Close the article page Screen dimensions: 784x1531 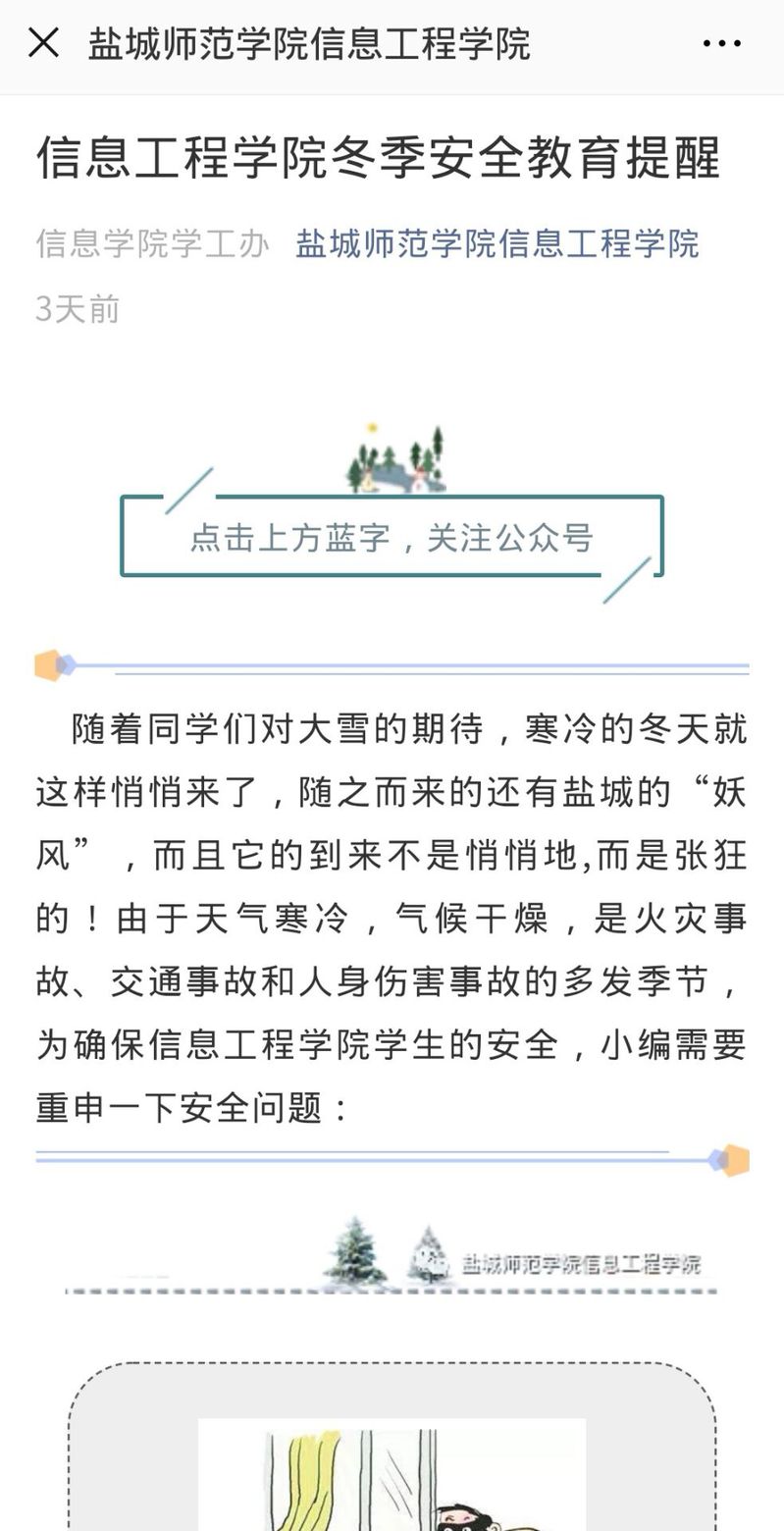(43, 43)
